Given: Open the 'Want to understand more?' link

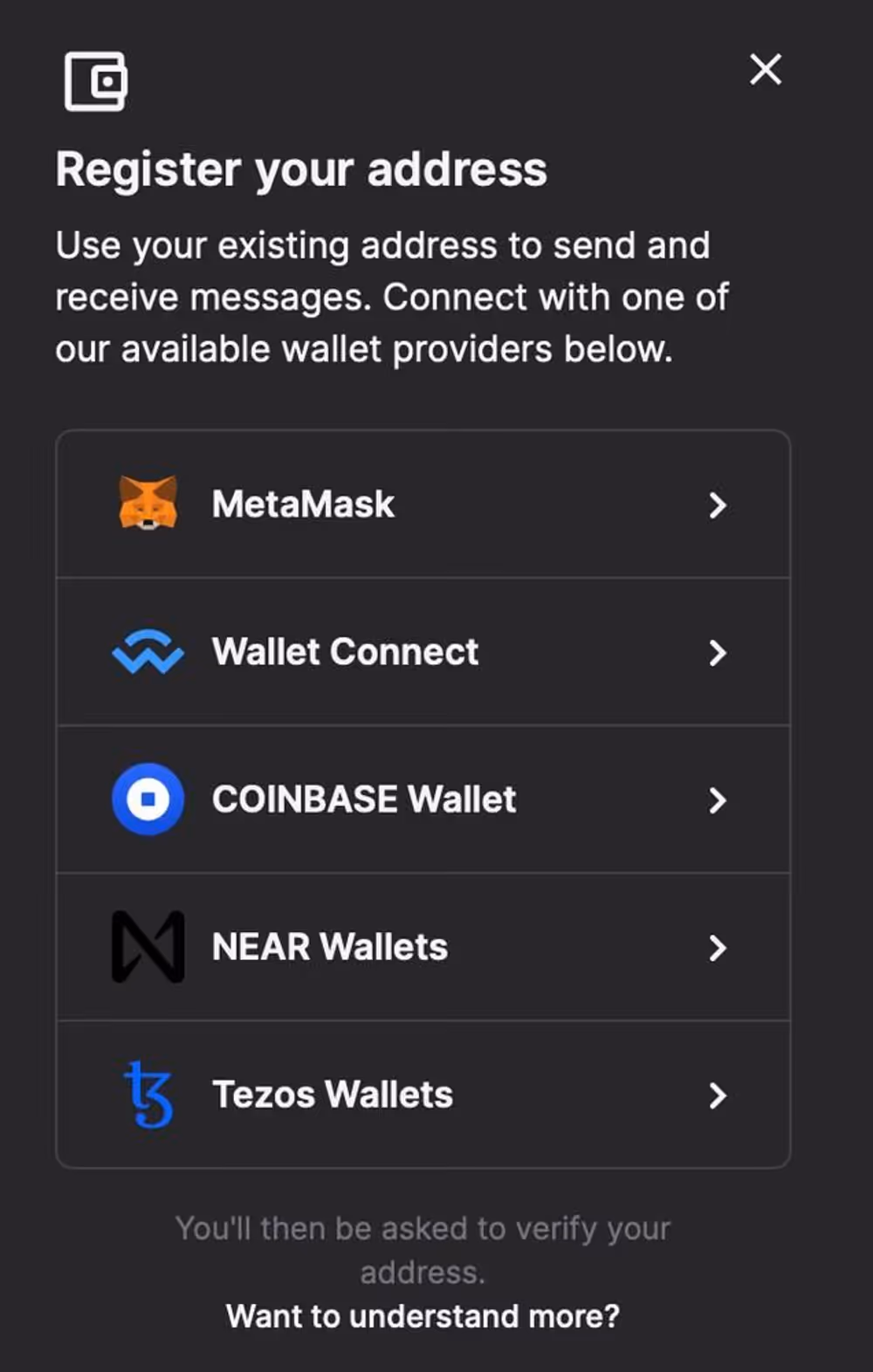Looking at the screenshot, I should point(423,1316).
